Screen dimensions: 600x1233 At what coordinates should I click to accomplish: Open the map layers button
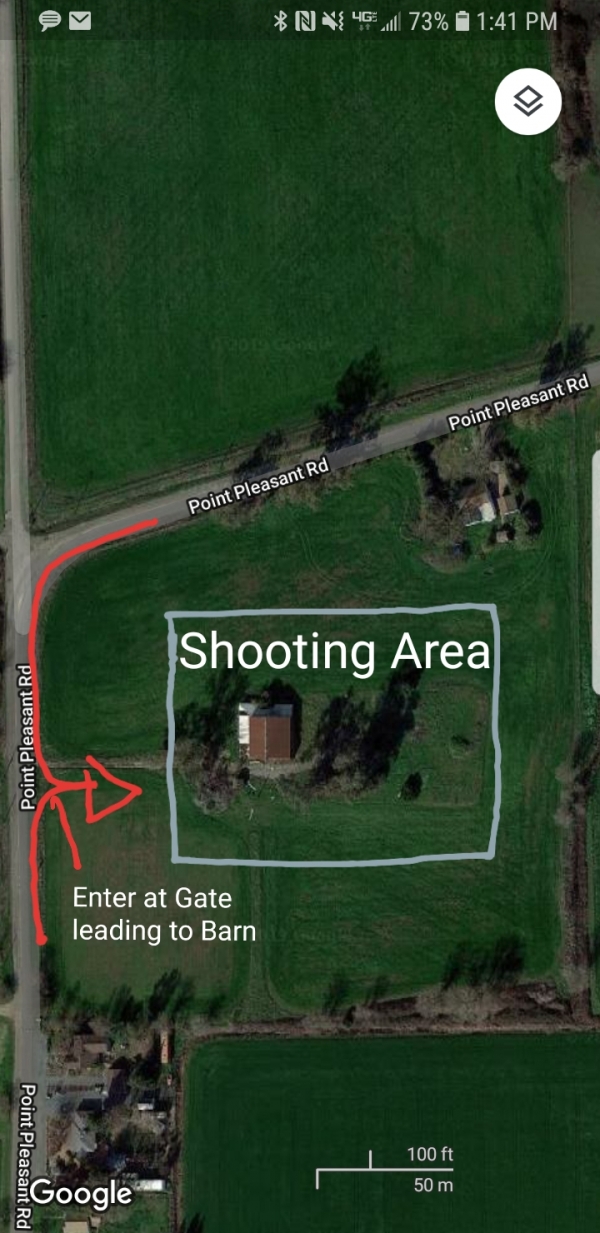click(x=528, y=101)
